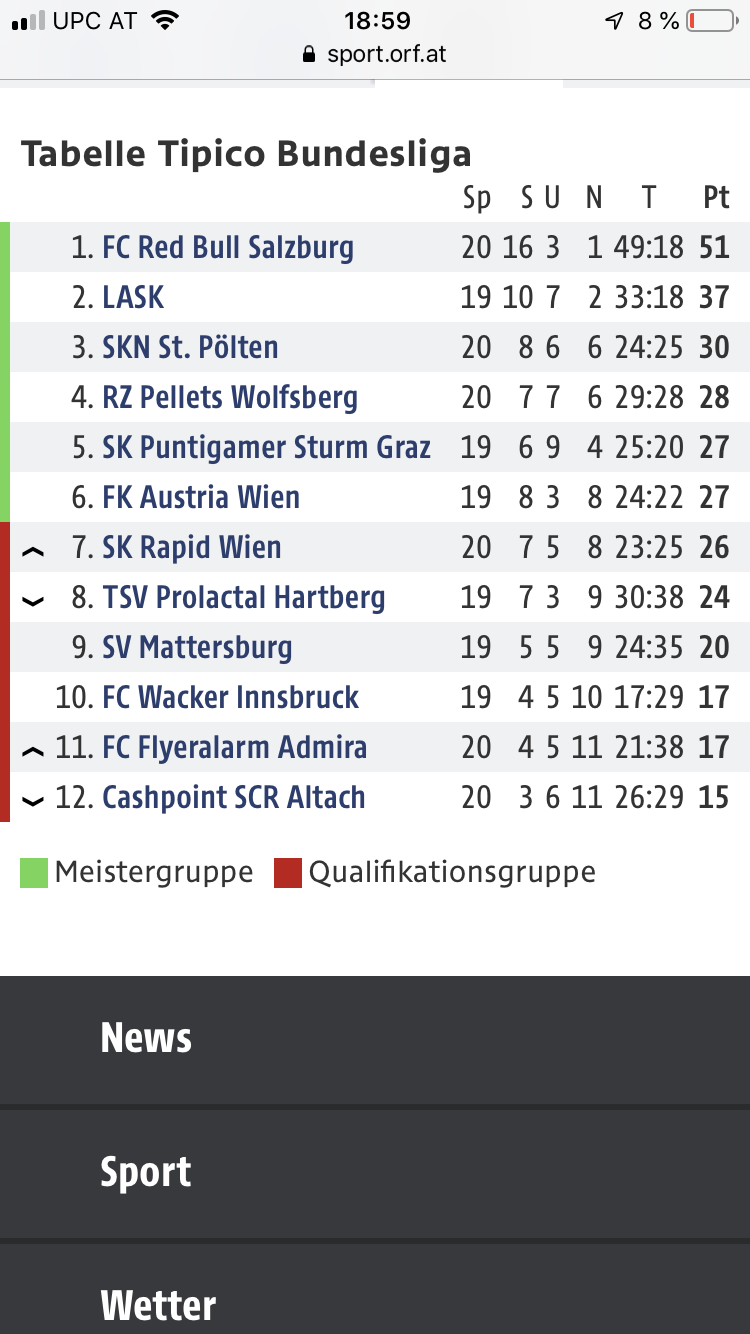This screenshot has width=750, height=1334.
Task: Open Cashpoint SCR Altach team page
Action: 233,797
